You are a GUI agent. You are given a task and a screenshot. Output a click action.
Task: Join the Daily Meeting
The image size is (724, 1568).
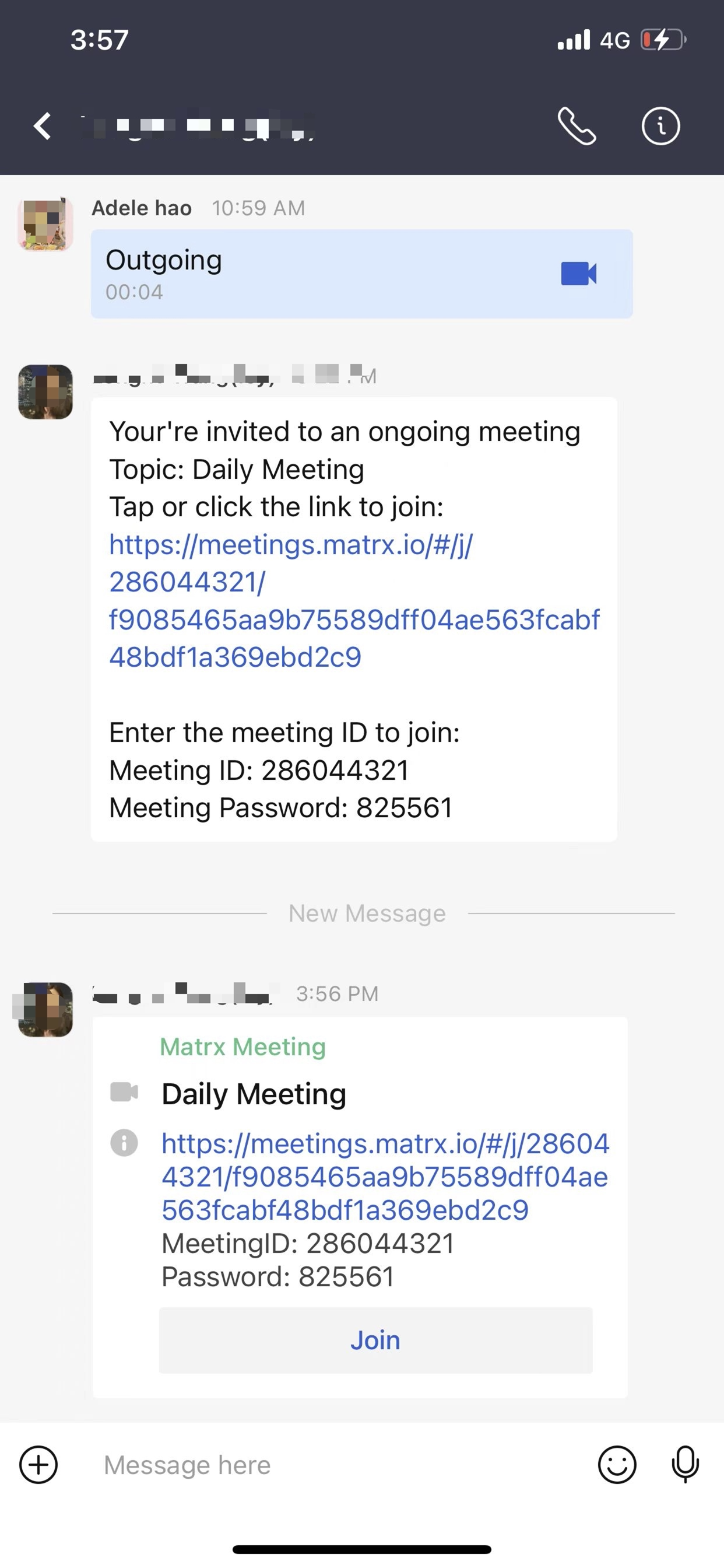coord(375,1340)
